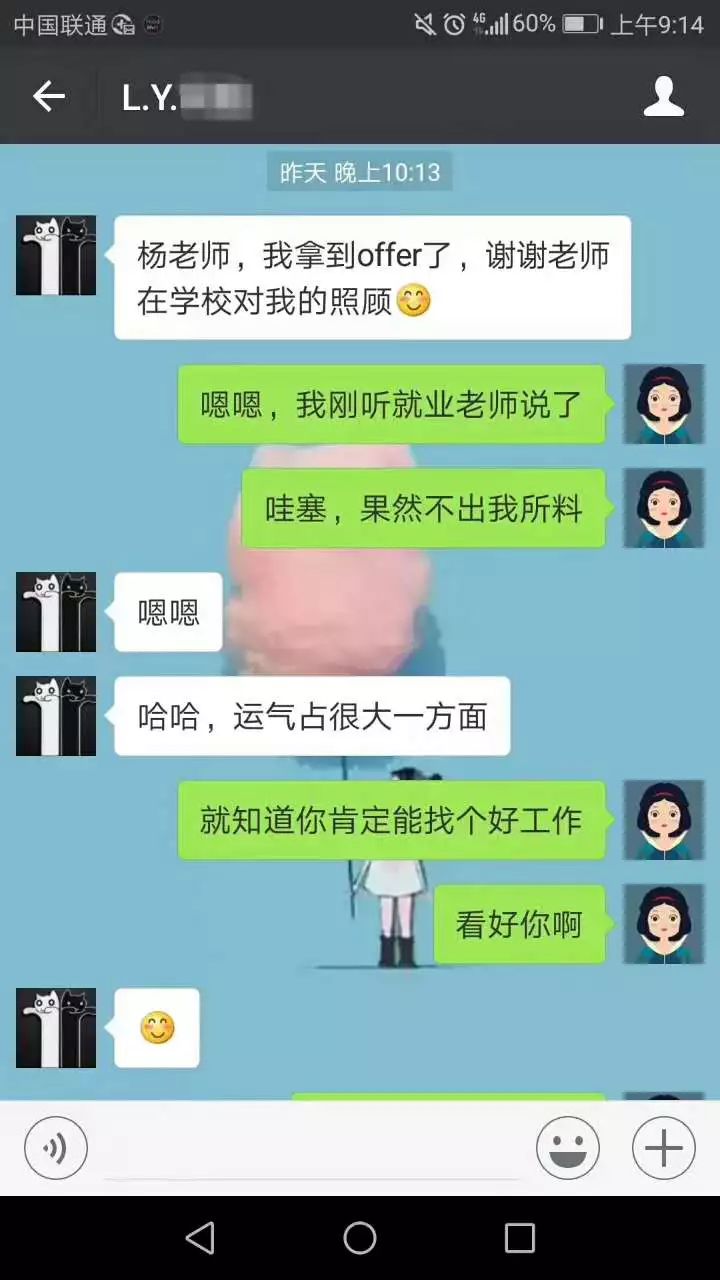720x1280 pixels.
Task: Open the emoji picker icon
Action: tap(568, 1147)
